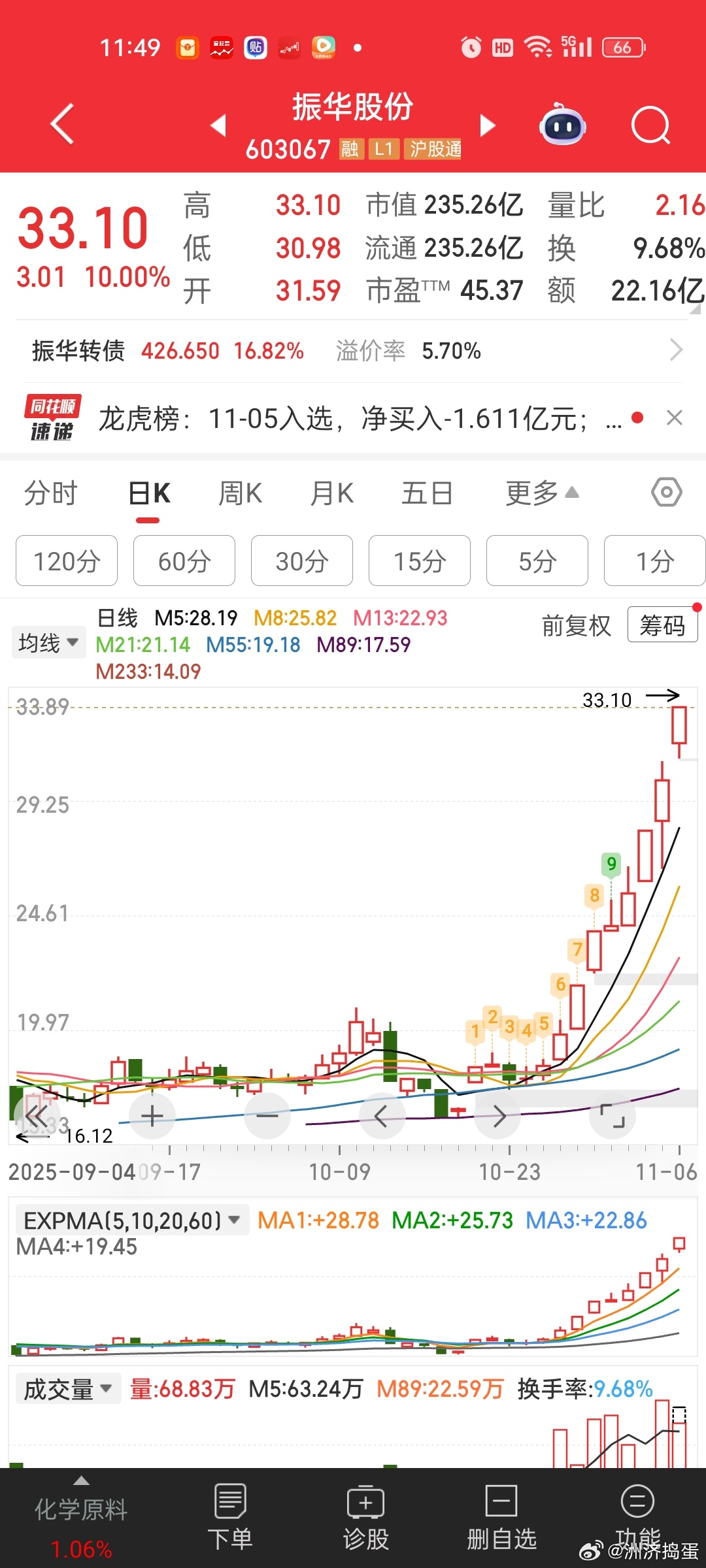706x1568 pixels.
Task: Switch to the 分时 chart tab
Action: (51, 493)
